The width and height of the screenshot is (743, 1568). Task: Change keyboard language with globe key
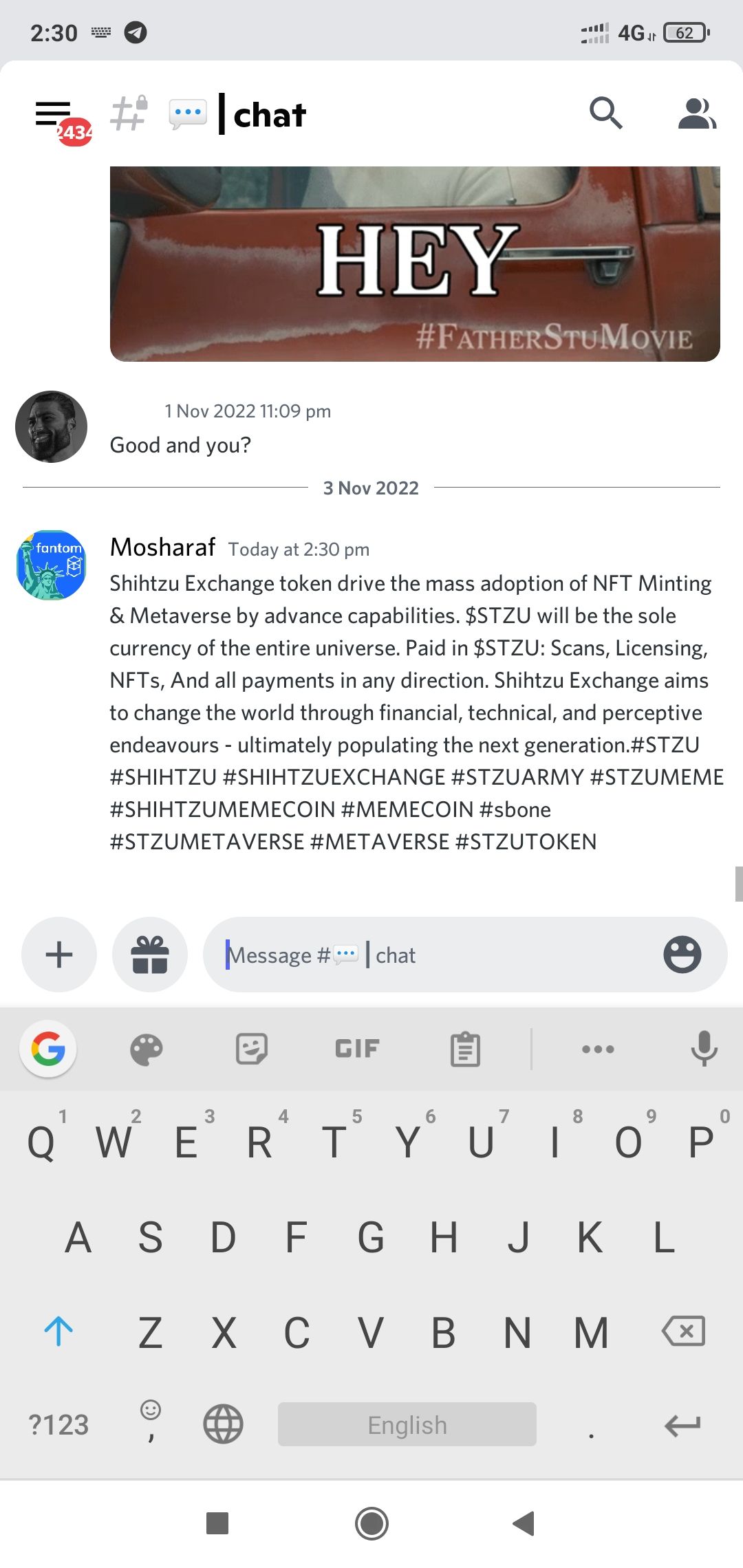tap(223, 1424)
